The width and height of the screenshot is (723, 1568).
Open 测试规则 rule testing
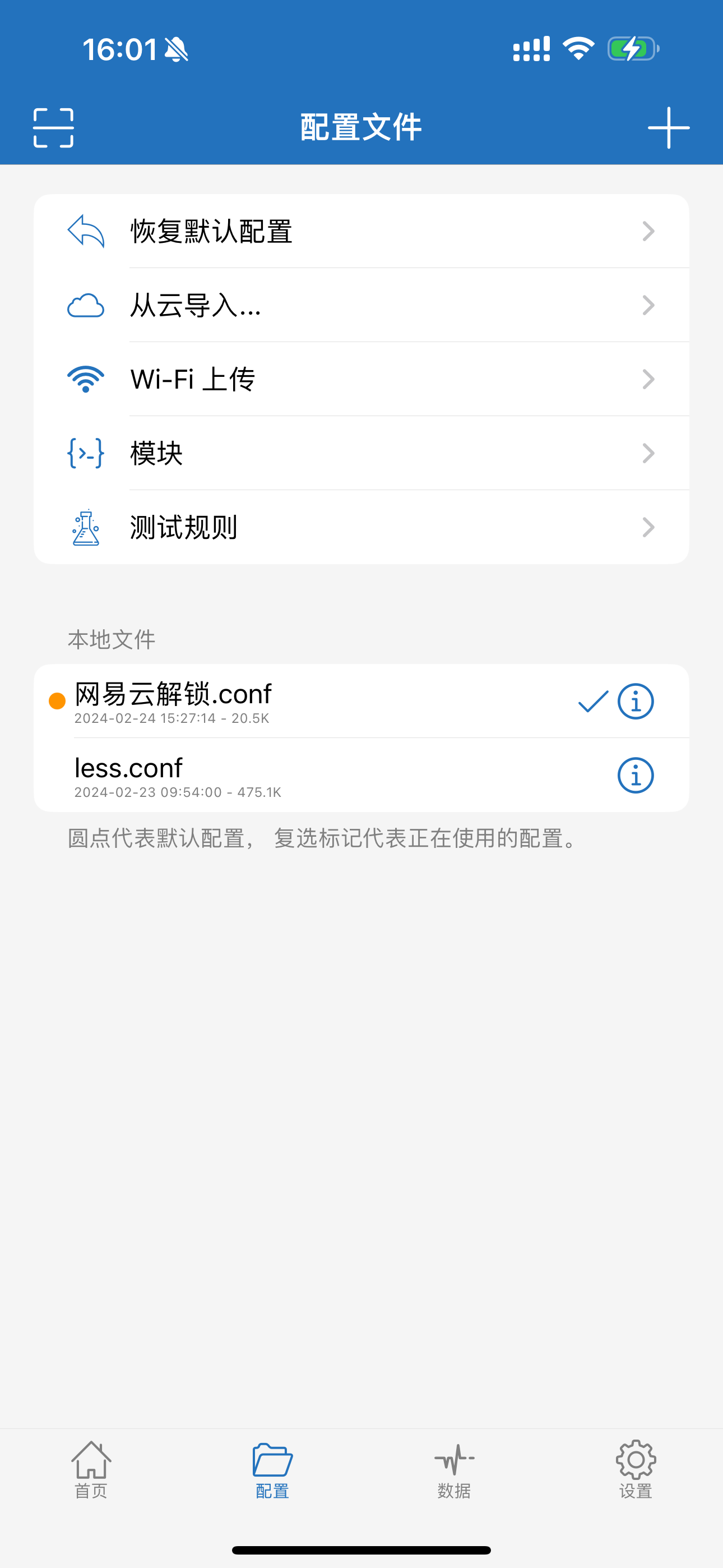(361, 527)
